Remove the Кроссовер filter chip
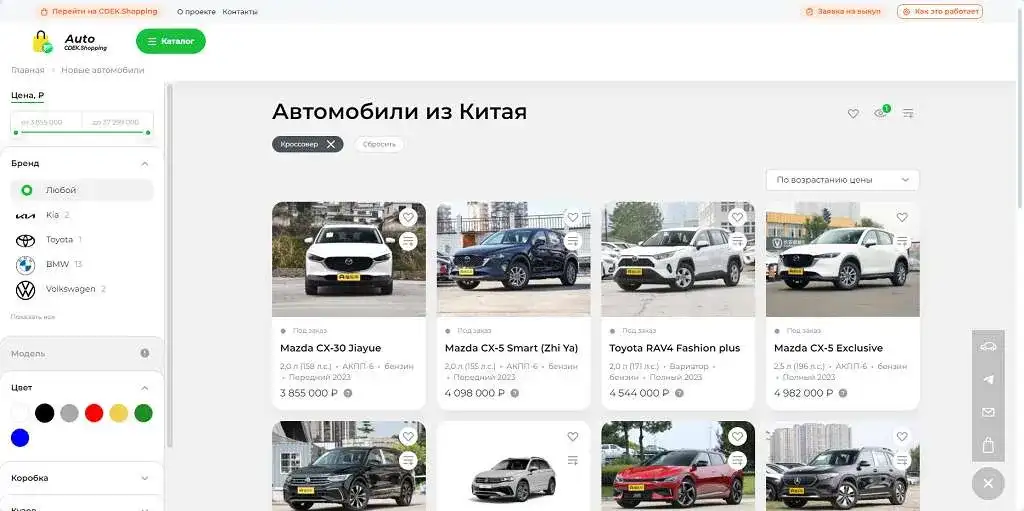 tap(331, 144)
